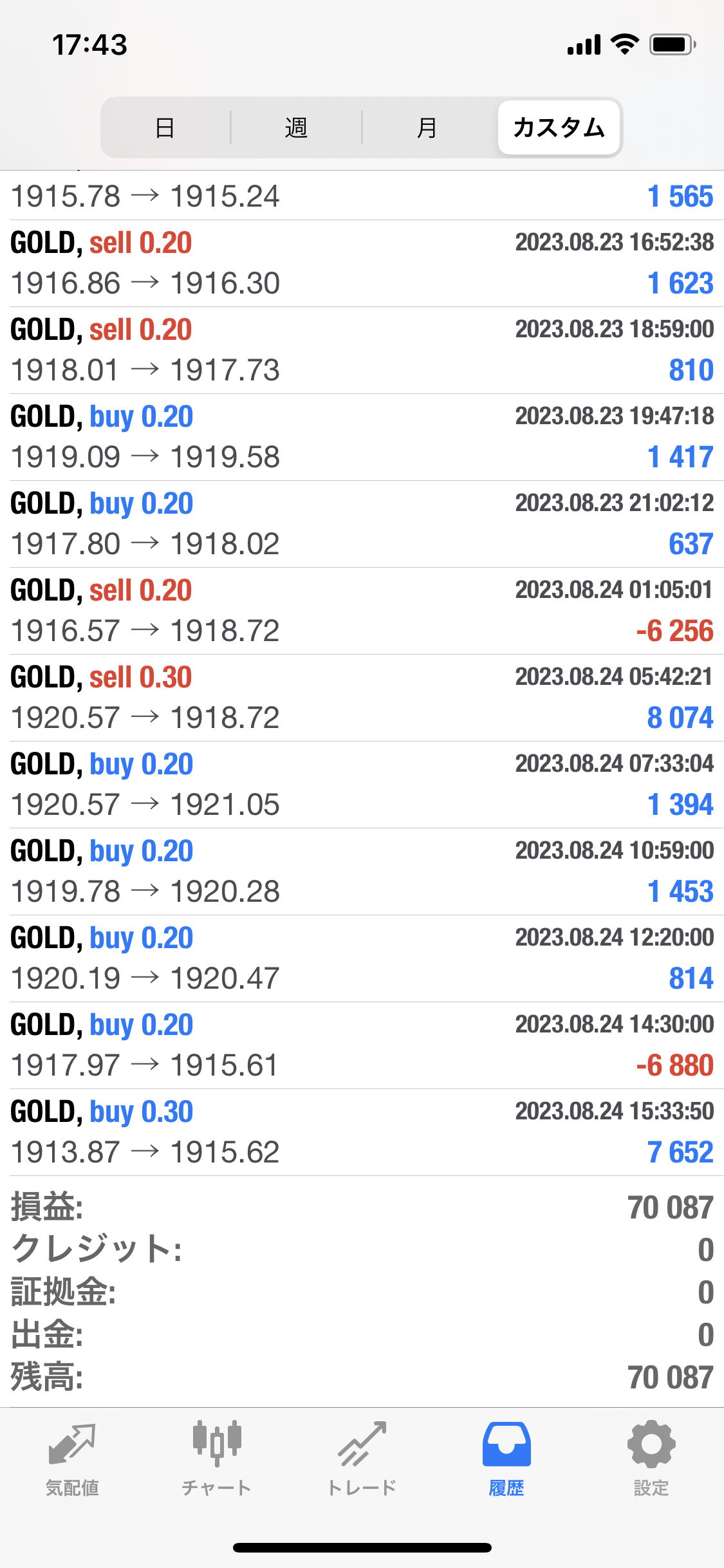
Task: Switch to the トレード tab
Action: [x=362, y=1459]
